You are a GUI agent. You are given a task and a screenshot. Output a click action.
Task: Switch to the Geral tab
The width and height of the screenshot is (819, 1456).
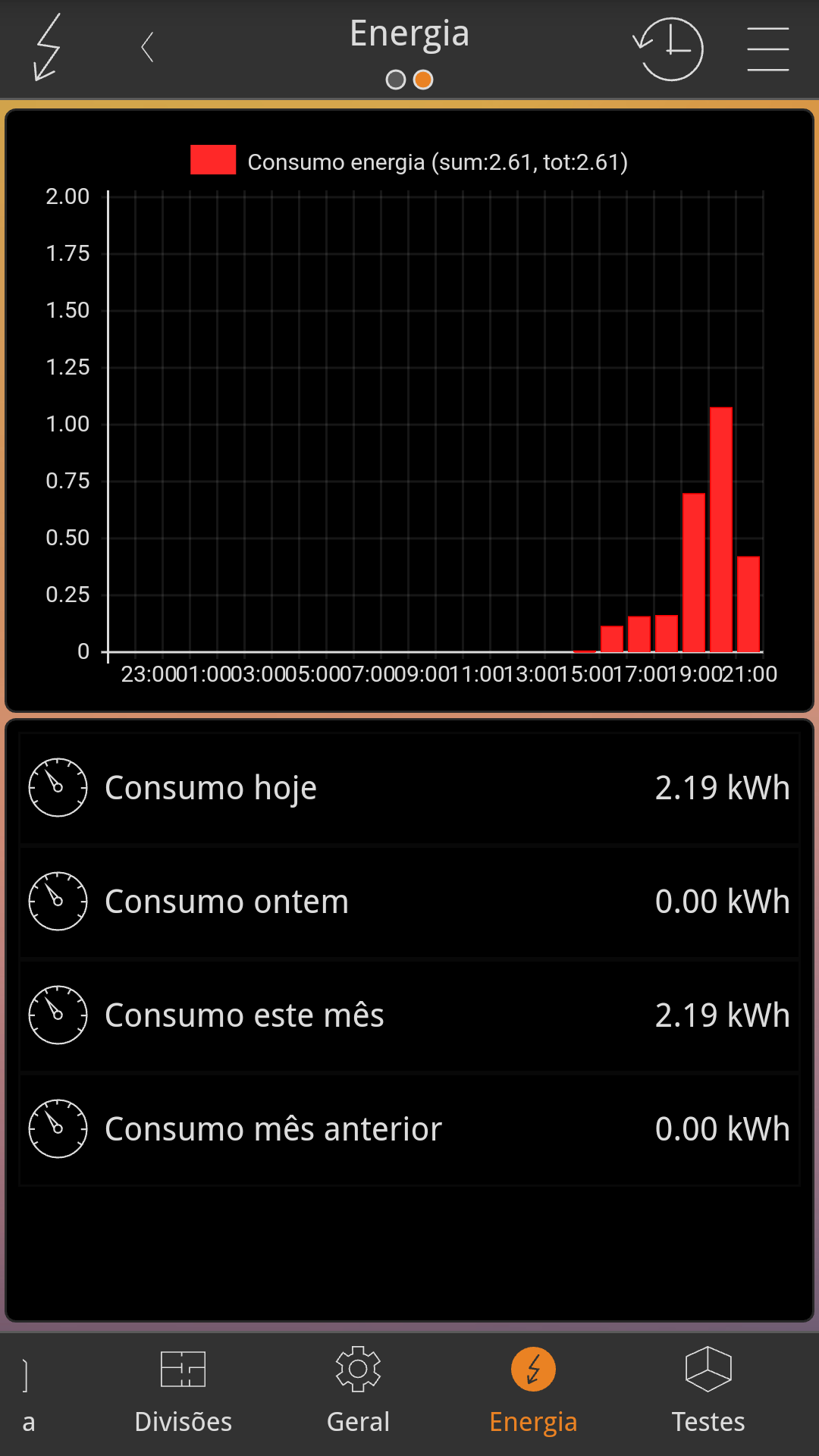point(358,1394)
